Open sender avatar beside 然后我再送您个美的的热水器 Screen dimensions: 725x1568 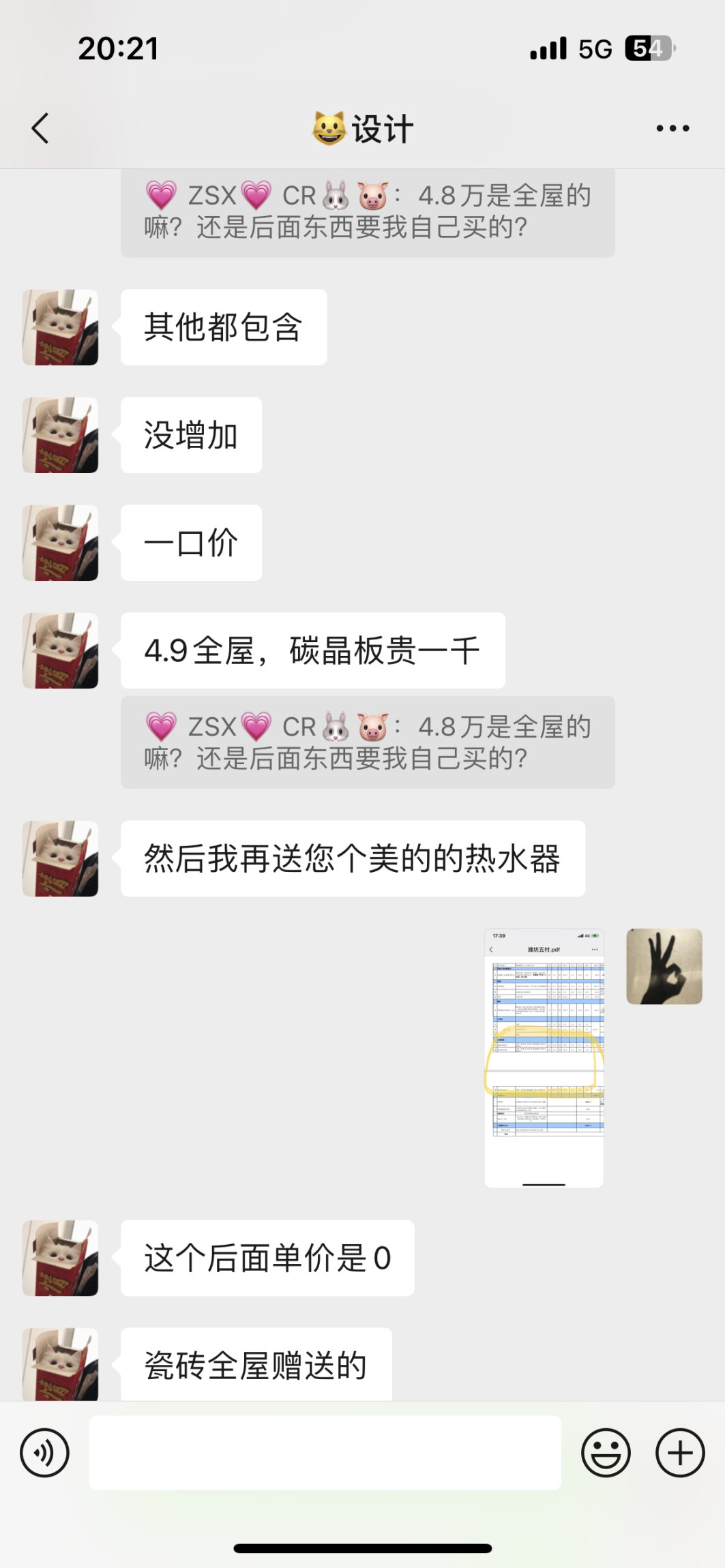(x=60, y=858)
